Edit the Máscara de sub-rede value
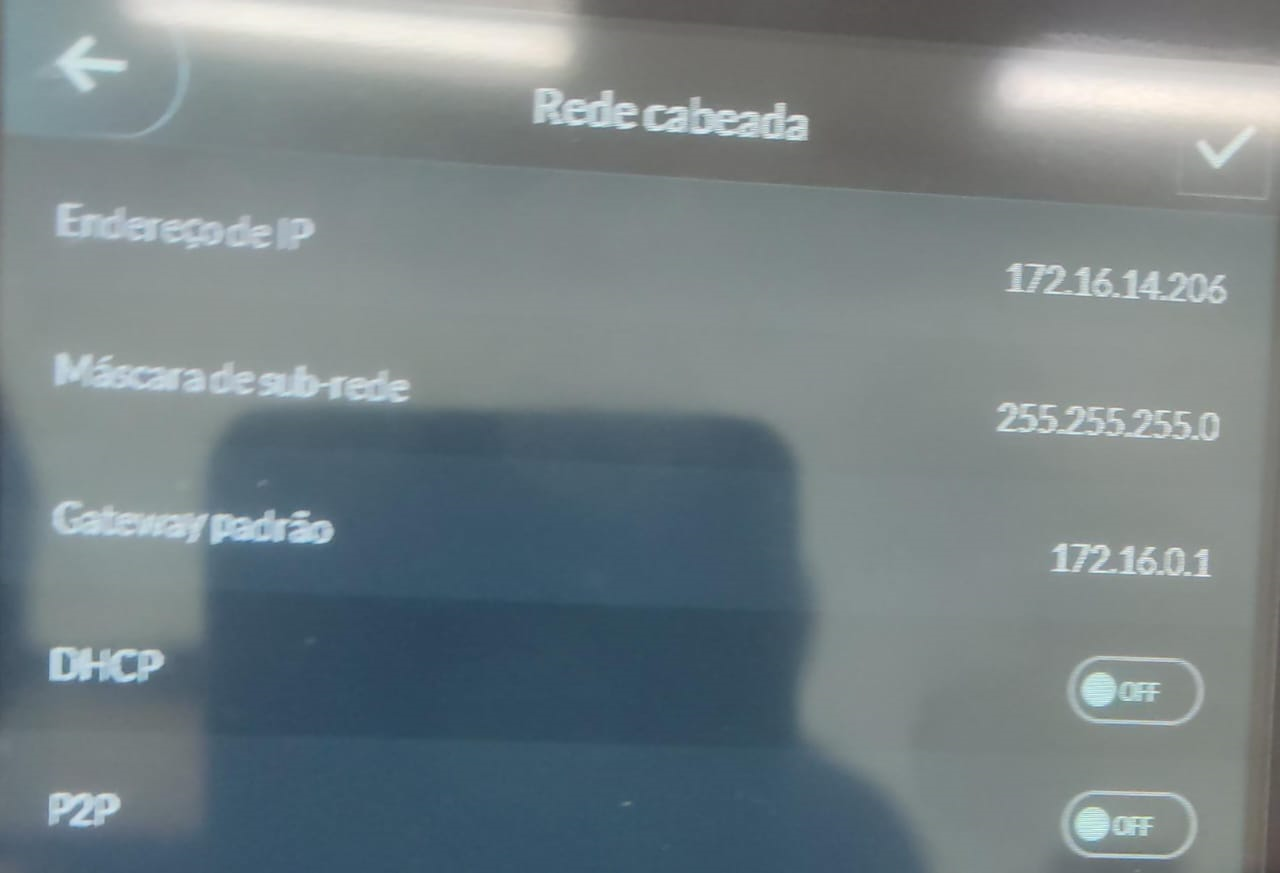Image resolution: width=1280 pixels, height=873 pixels. (1107, 422)
